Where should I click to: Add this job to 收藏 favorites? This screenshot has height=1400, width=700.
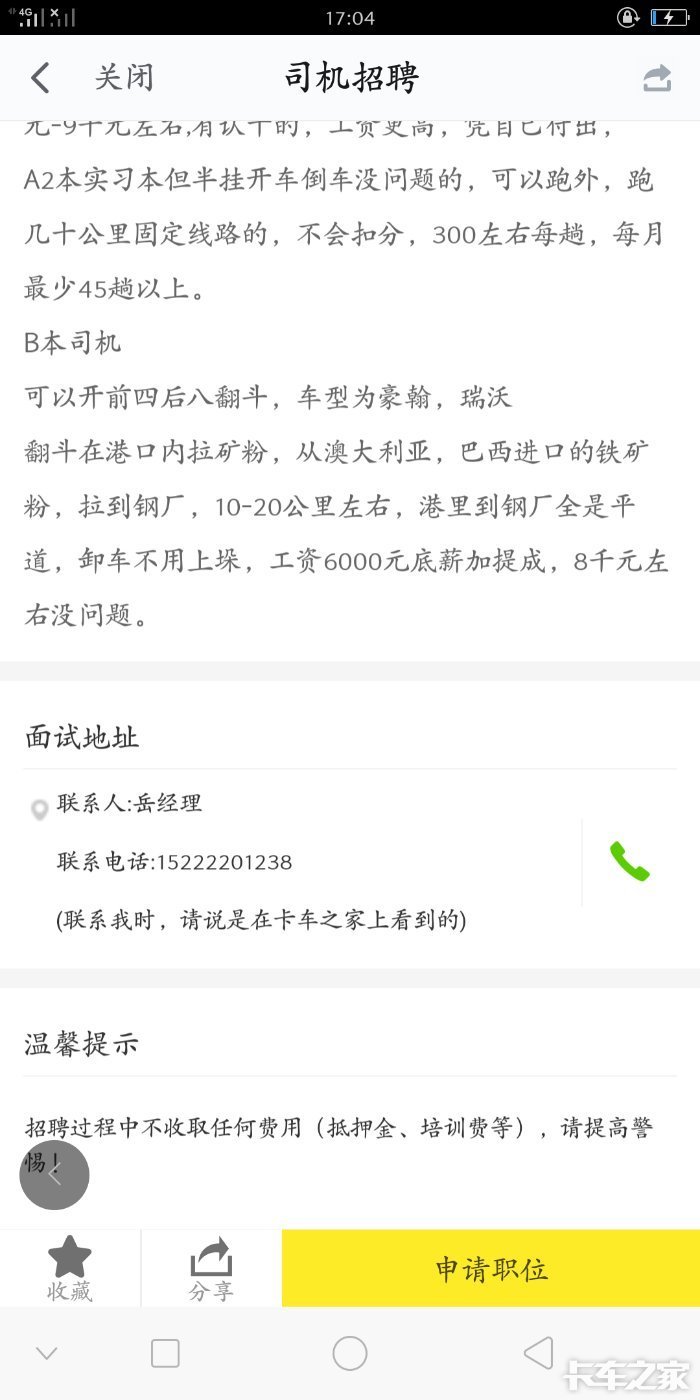coord(70,1268)
